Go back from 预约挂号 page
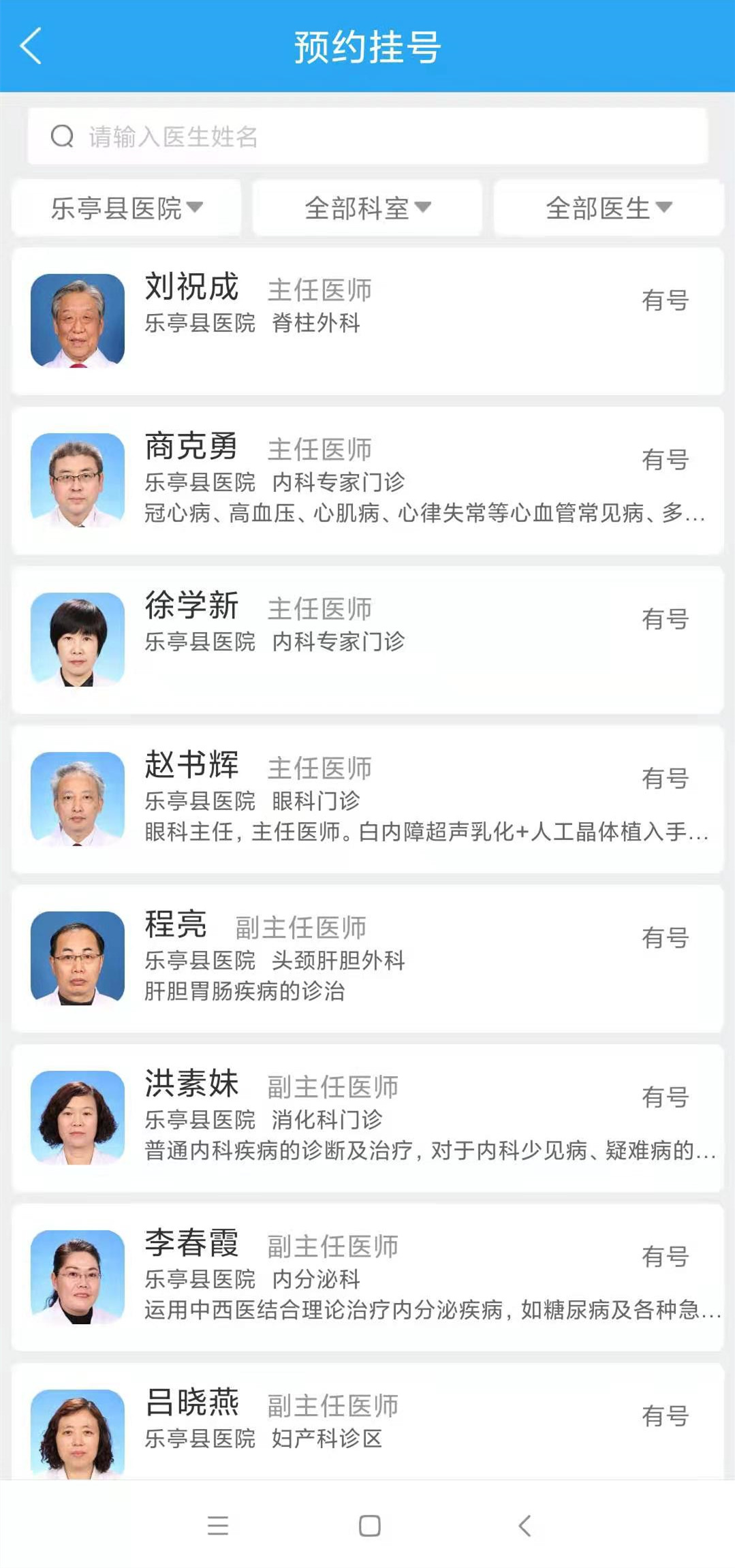Image resolution: width=735 pixels, height=1568 pixels. [31, 46]
